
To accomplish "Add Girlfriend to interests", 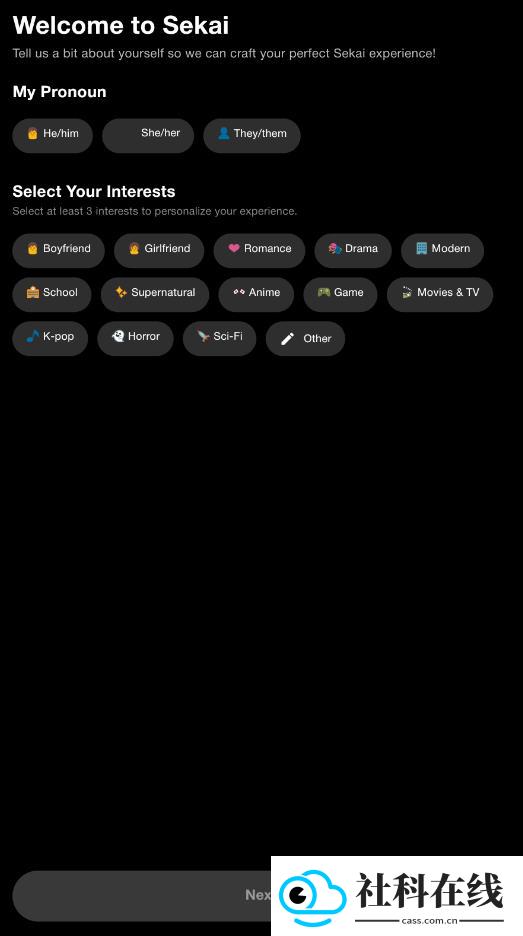I will [159, 250].
